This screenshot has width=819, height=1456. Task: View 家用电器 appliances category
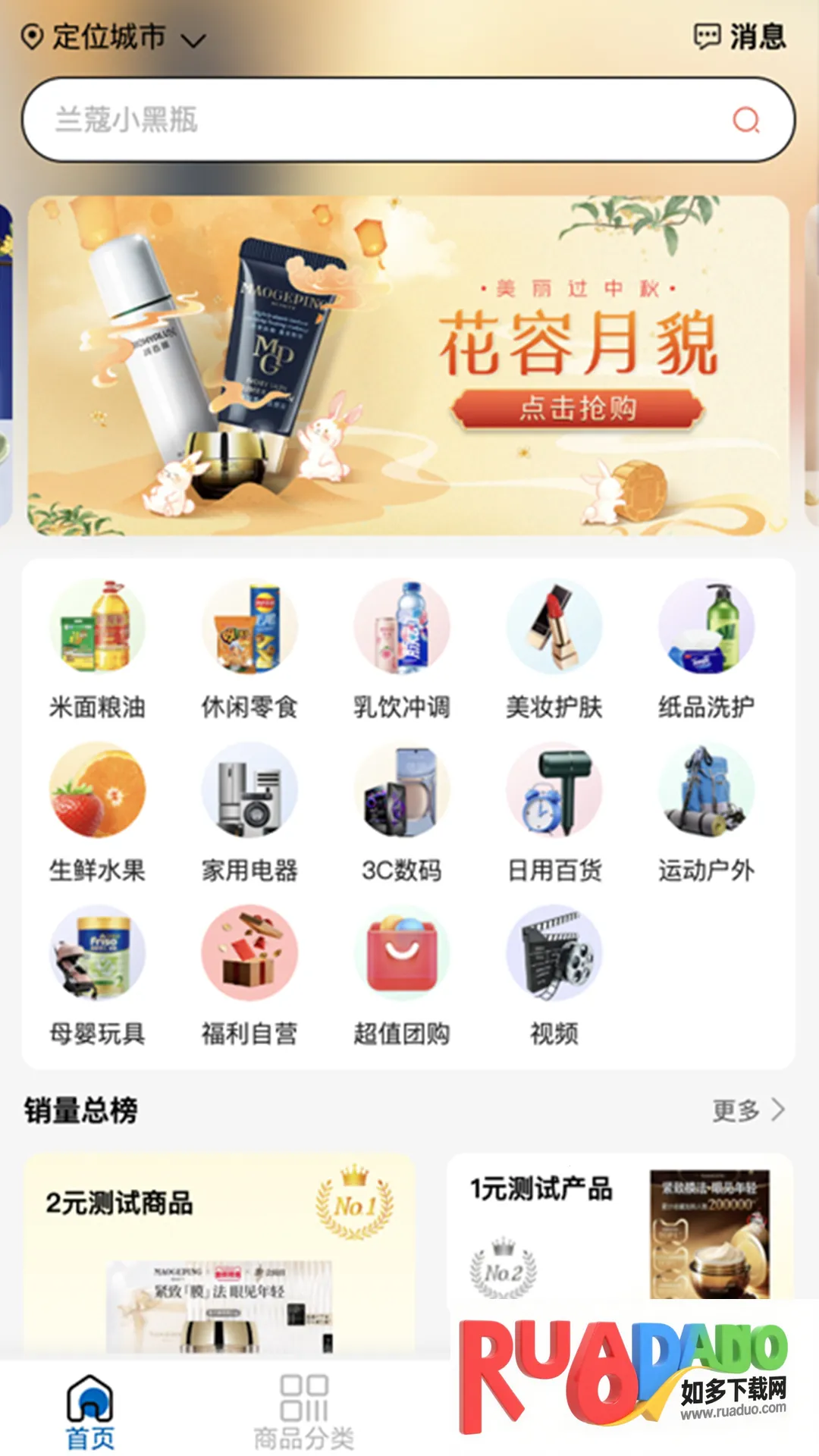(249, 812)
